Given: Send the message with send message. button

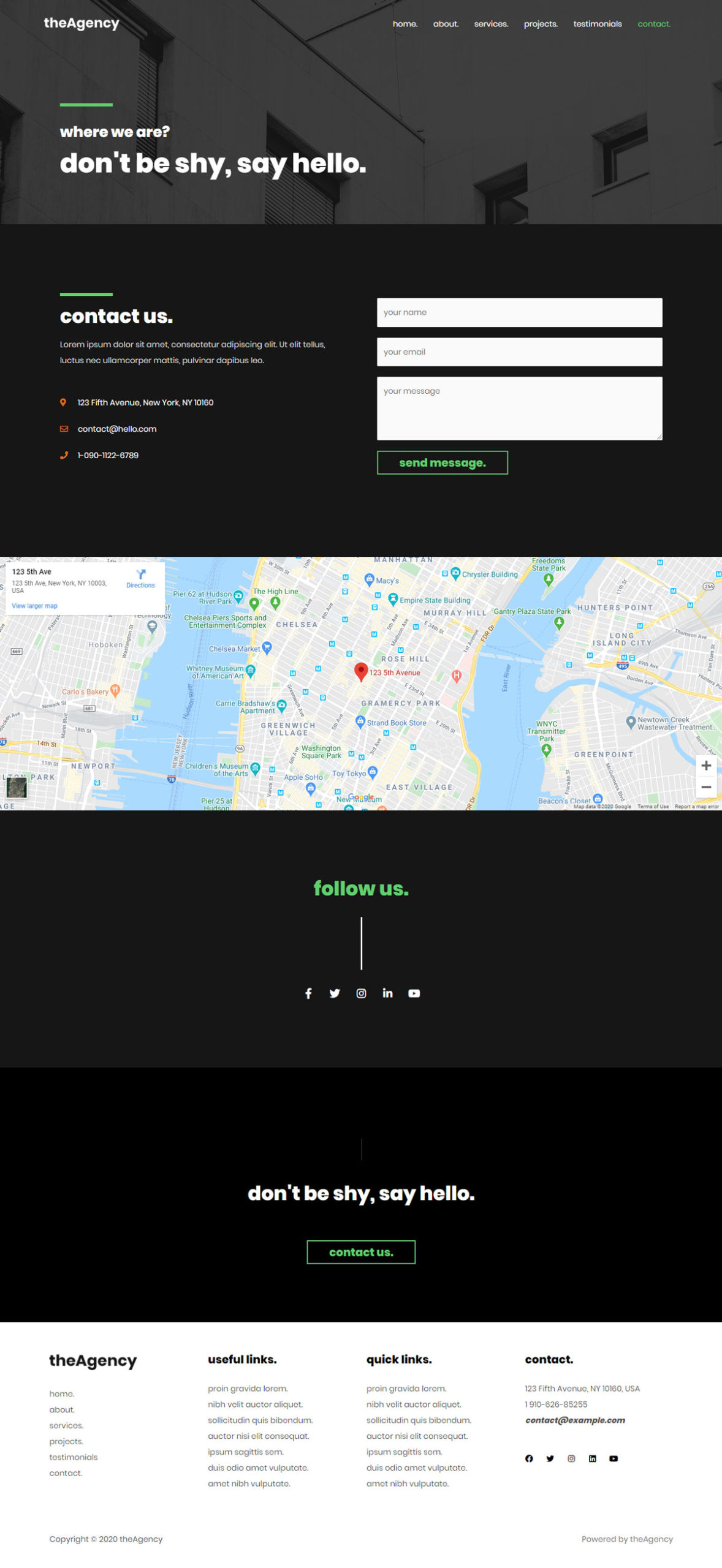Looking at the screenshot, I should (x=442, y=462).
